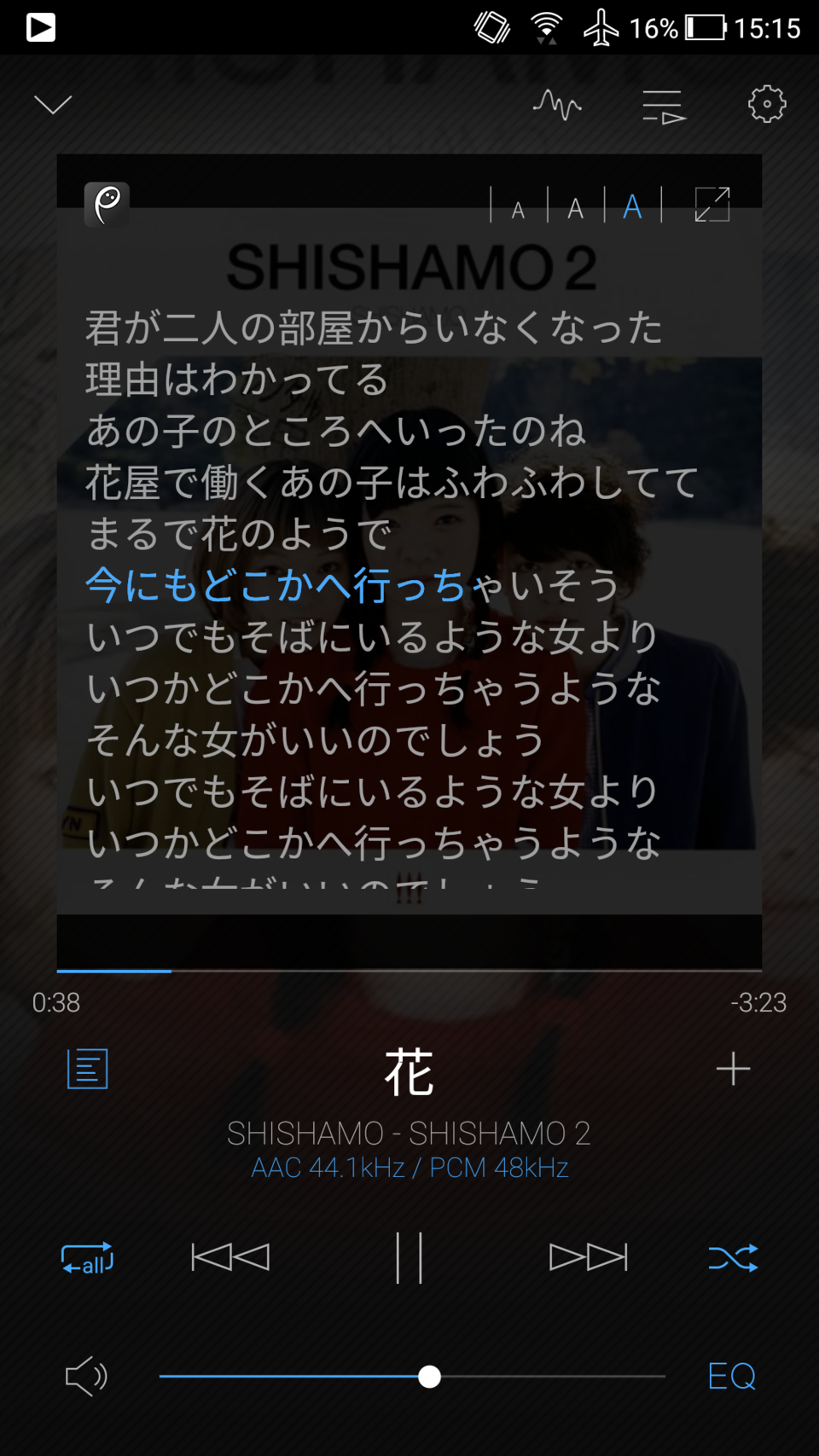Collapse the player with the down chevron
This screenshot has height=1456, width=819.
(x=52, y=105)
